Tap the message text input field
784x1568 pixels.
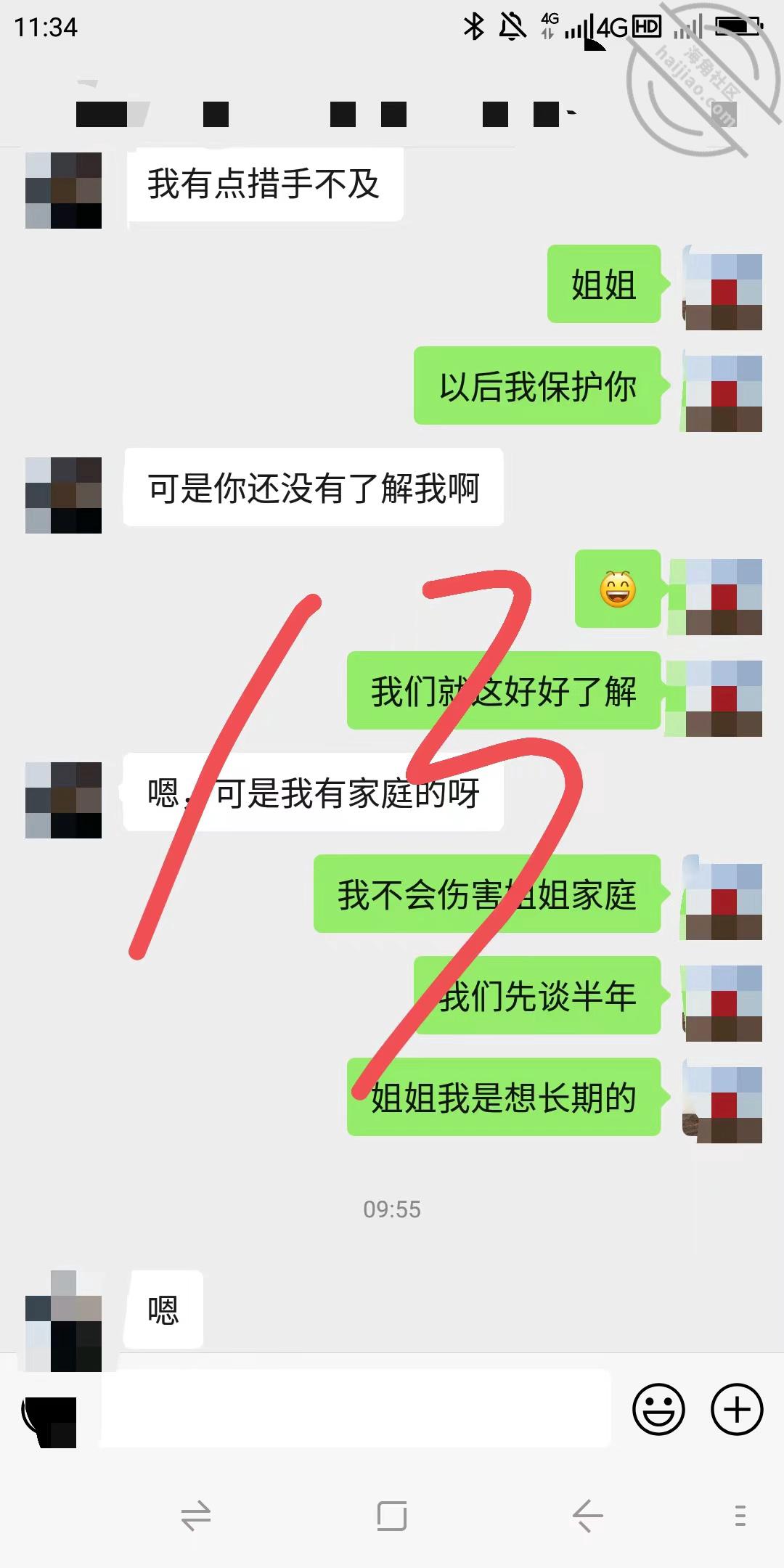[355, 1408]
